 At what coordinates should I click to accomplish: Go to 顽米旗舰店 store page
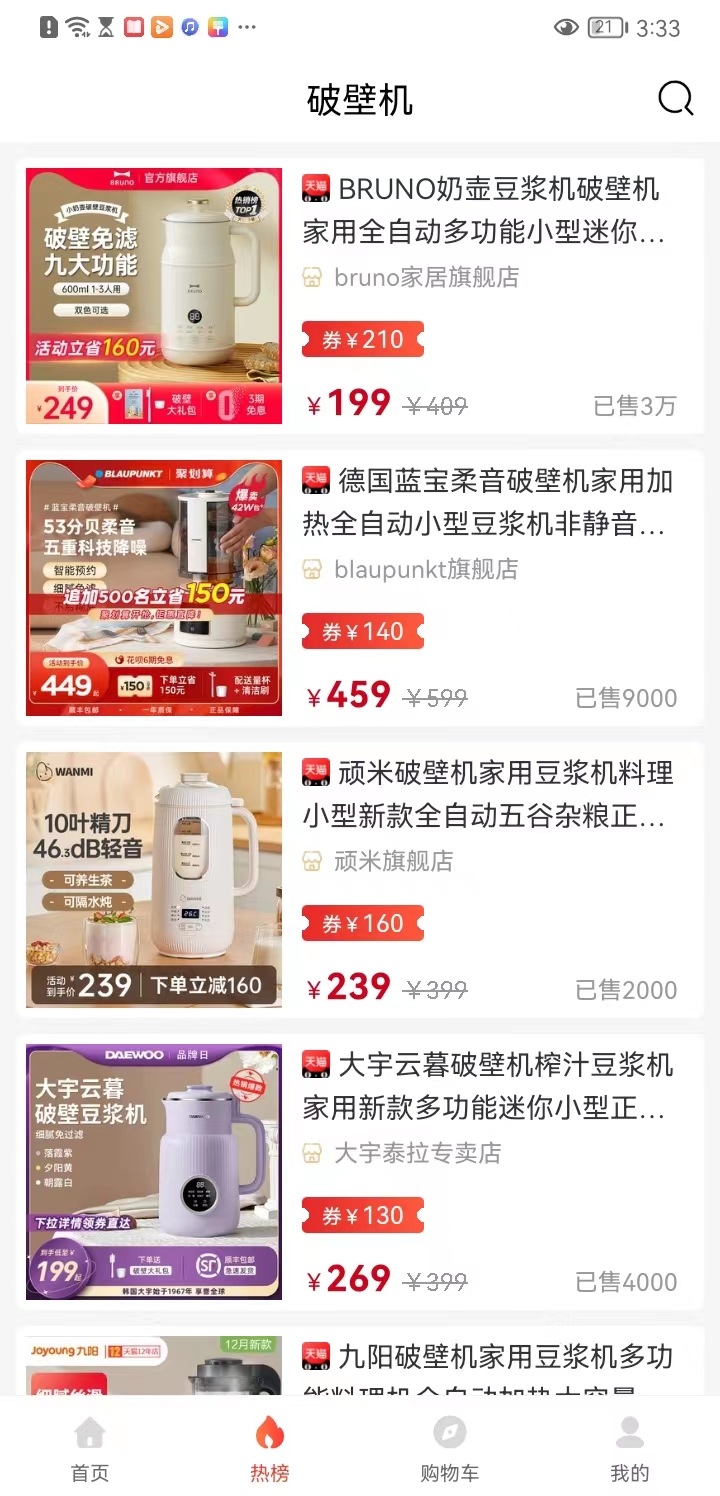[393, 861]
